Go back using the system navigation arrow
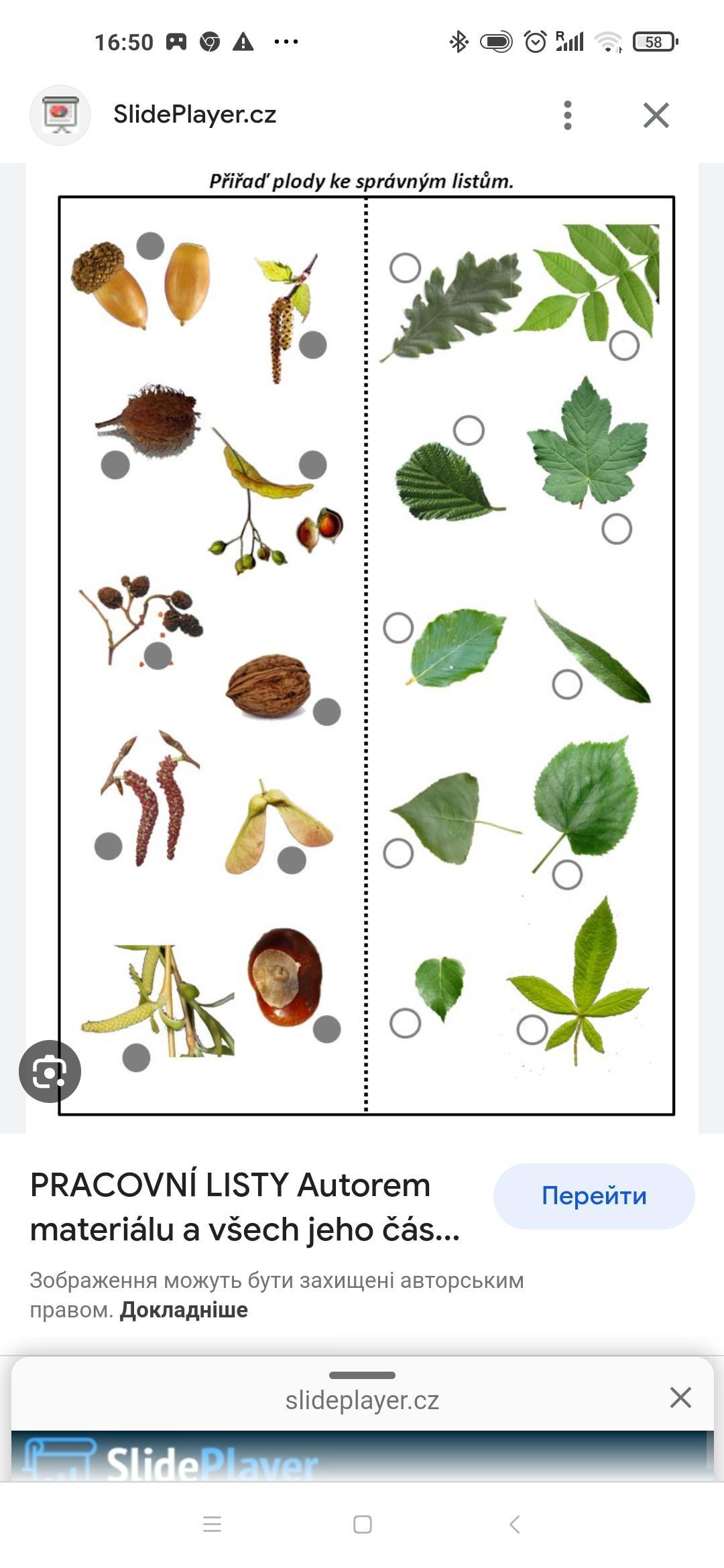724x1568 pixels. pos(514,1524)
